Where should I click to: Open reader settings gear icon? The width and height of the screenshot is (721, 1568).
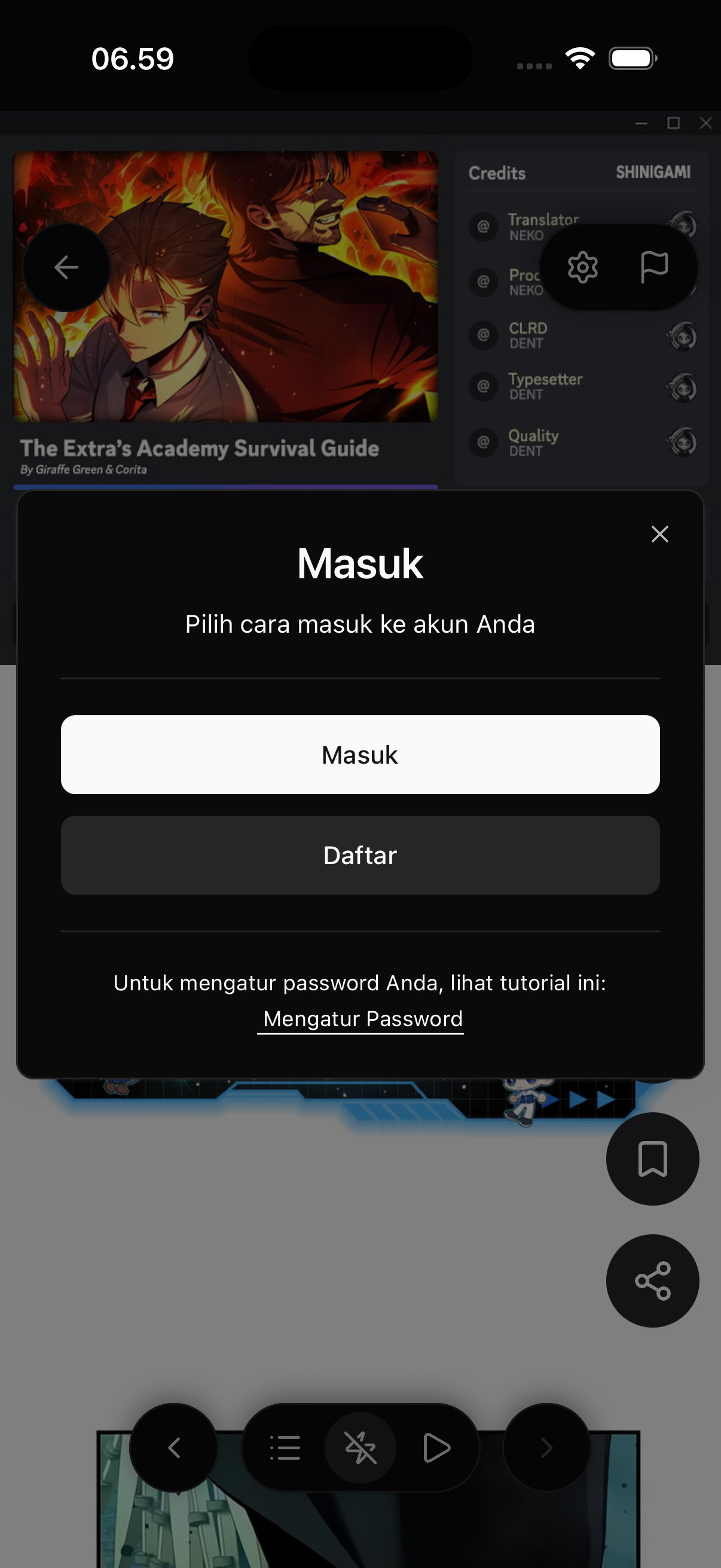pos(582,267)
